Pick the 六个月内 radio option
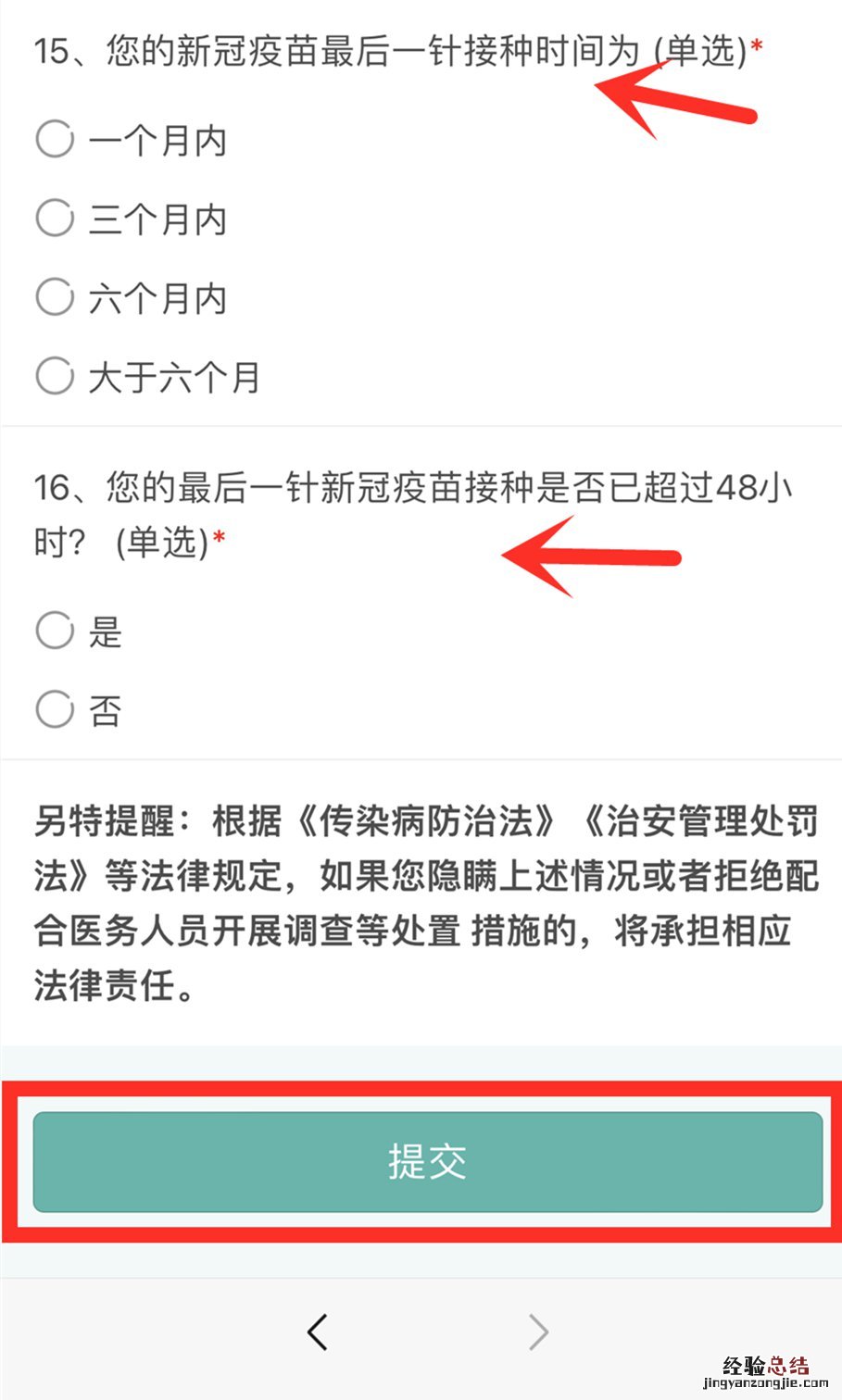The height and width of the screenshot is (1400, 842). point(55,297)
